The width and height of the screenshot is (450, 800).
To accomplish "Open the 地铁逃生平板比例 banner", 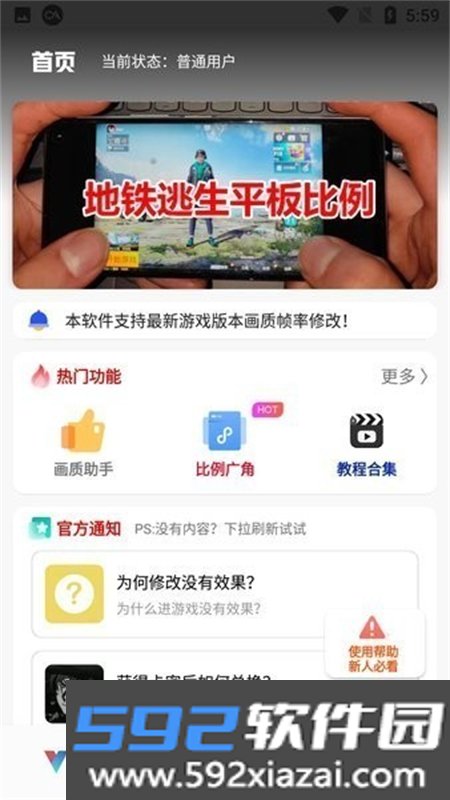I will [225, 195].
